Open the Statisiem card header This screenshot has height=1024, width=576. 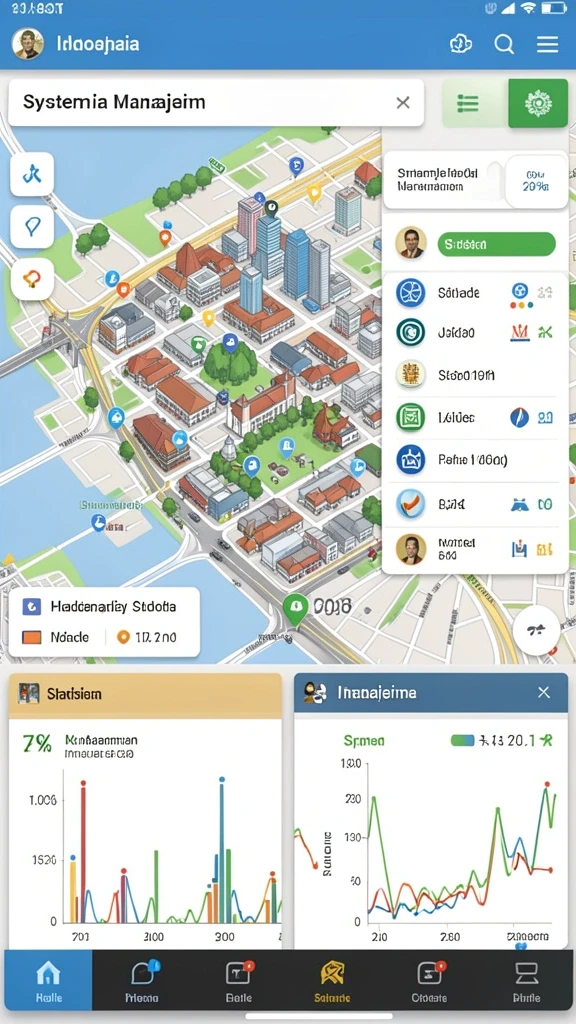145,693
